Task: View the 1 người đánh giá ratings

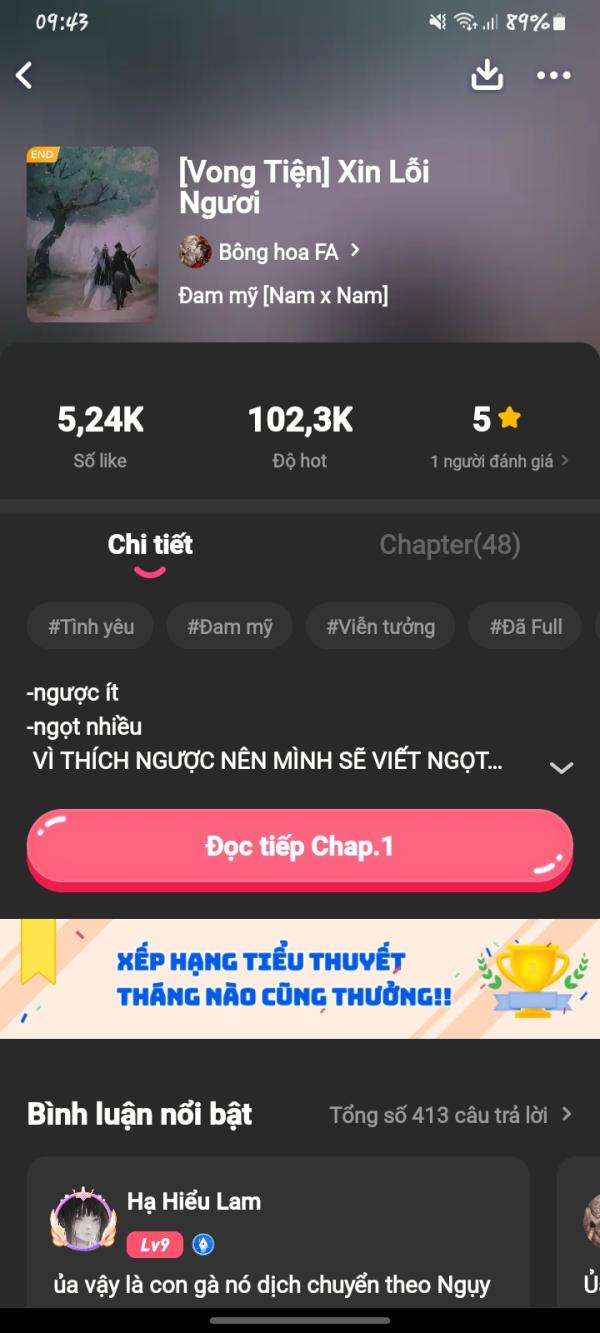Action: tap(499, 461)
